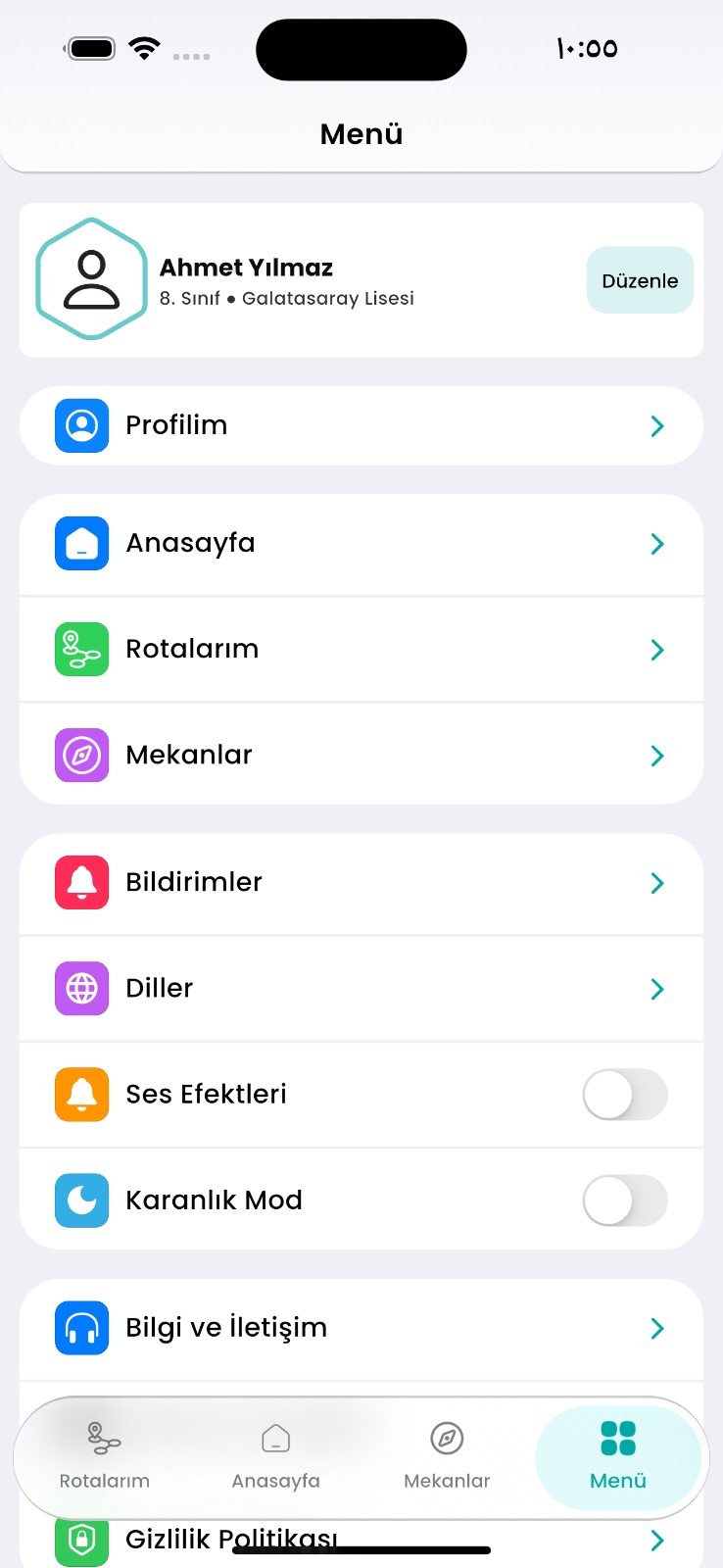Click the Gizlilik Politikası shield icon

click(x=81, y=1540)
